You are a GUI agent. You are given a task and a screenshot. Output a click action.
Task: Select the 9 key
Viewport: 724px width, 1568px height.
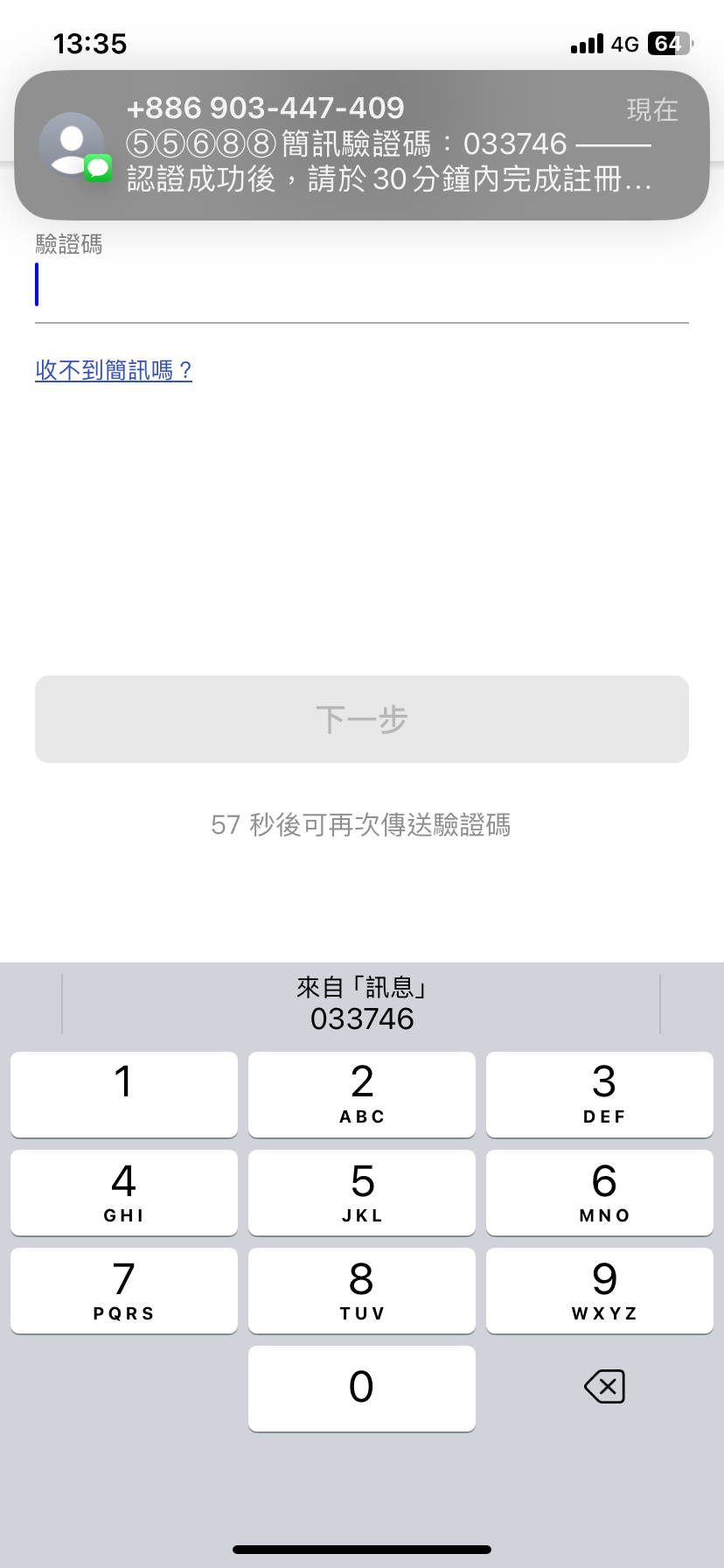point(600,1290)
